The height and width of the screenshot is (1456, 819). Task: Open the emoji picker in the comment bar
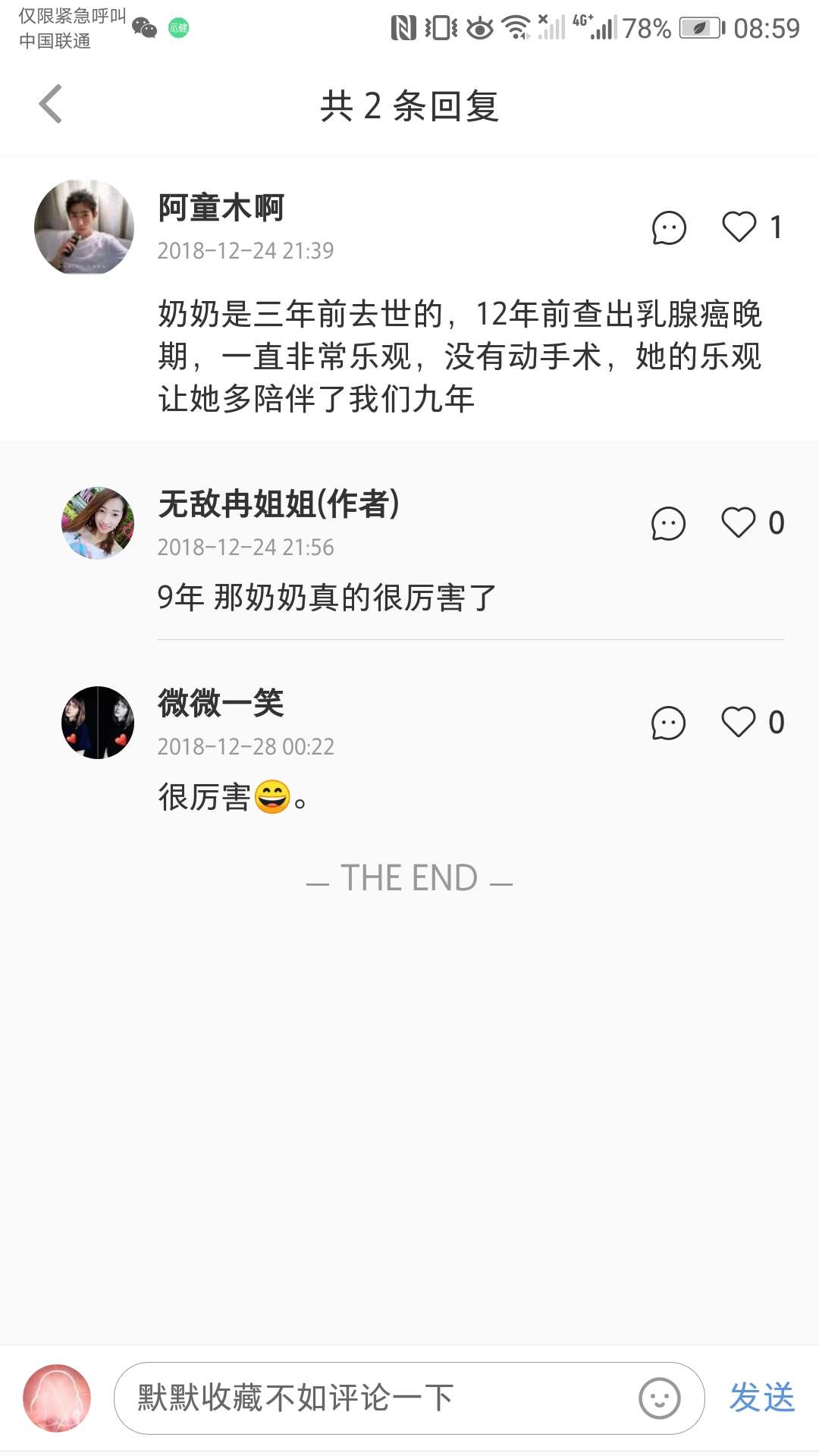click(x=659, y=1399)
